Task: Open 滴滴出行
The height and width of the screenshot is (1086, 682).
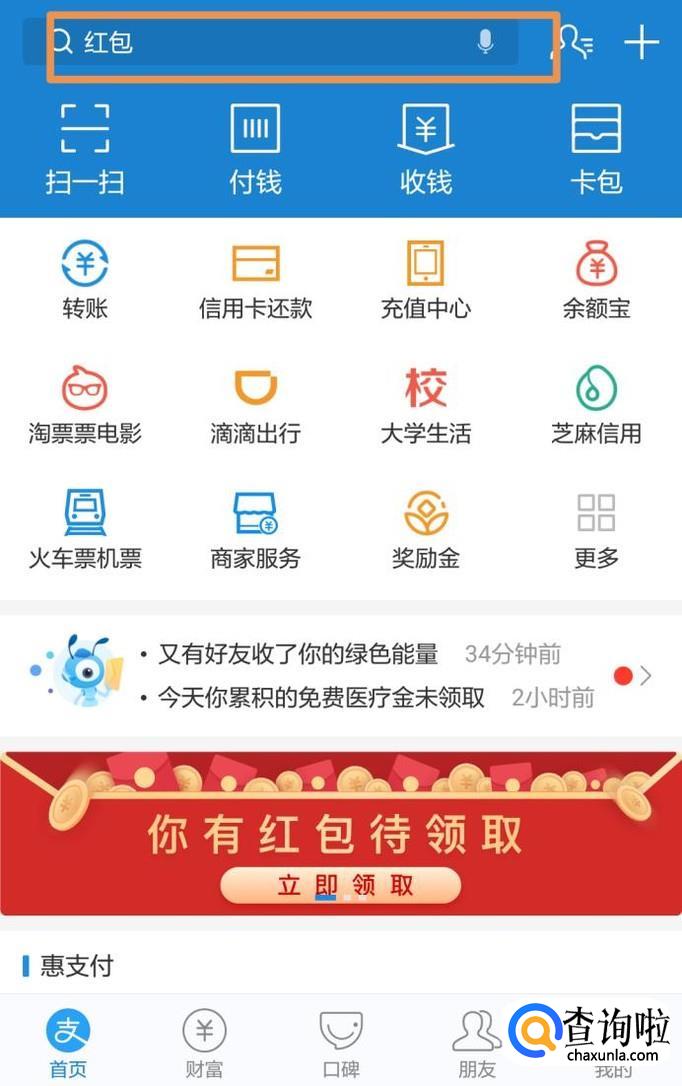Action: [255, 405]
